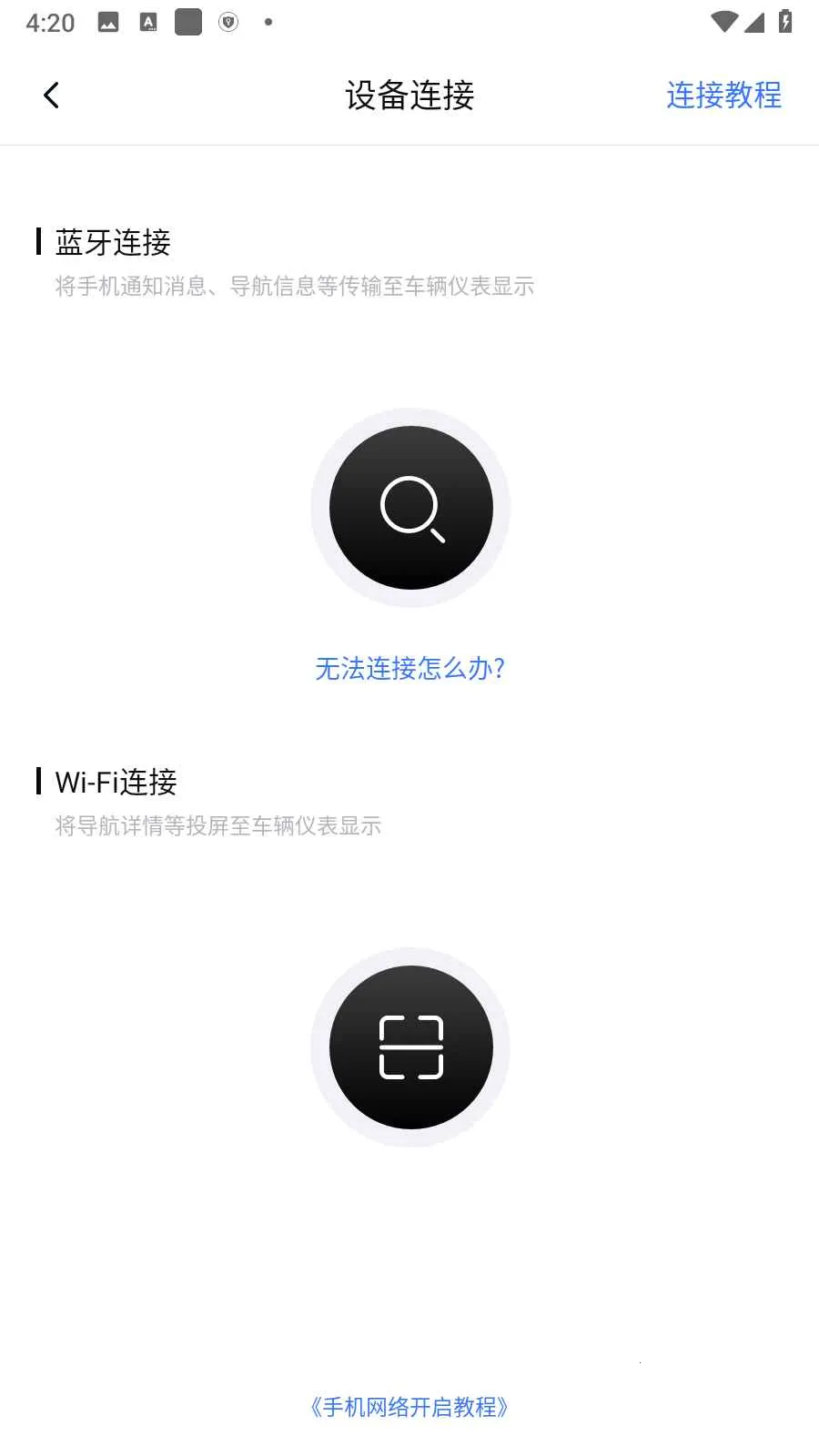This screenshot has width=819, height=1456.
Task: Tap the 设备连接 page title
Action: pyautogui.click(x=409, y=95)
